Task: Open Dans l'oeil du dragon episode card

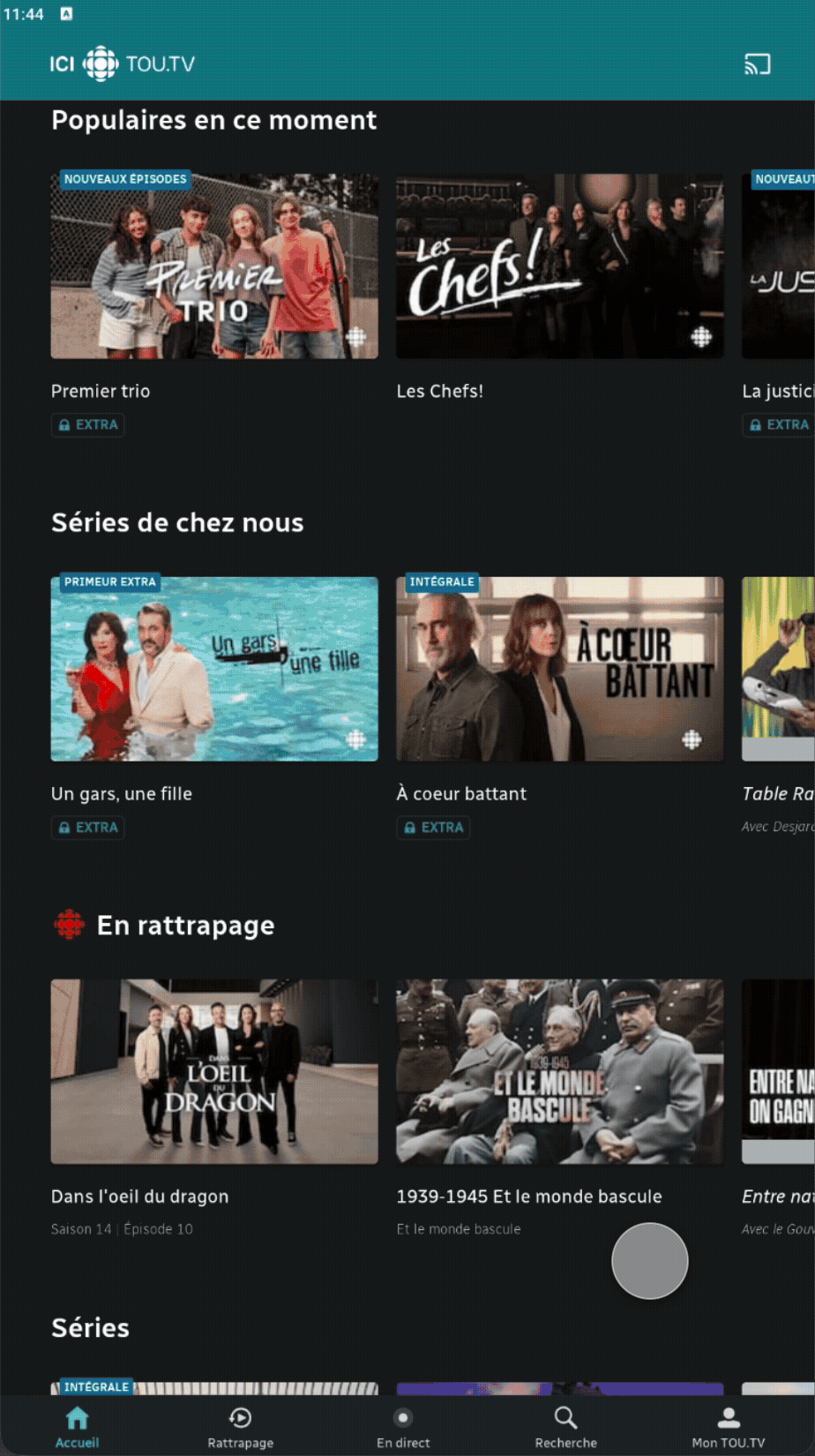Action: 214,1071
